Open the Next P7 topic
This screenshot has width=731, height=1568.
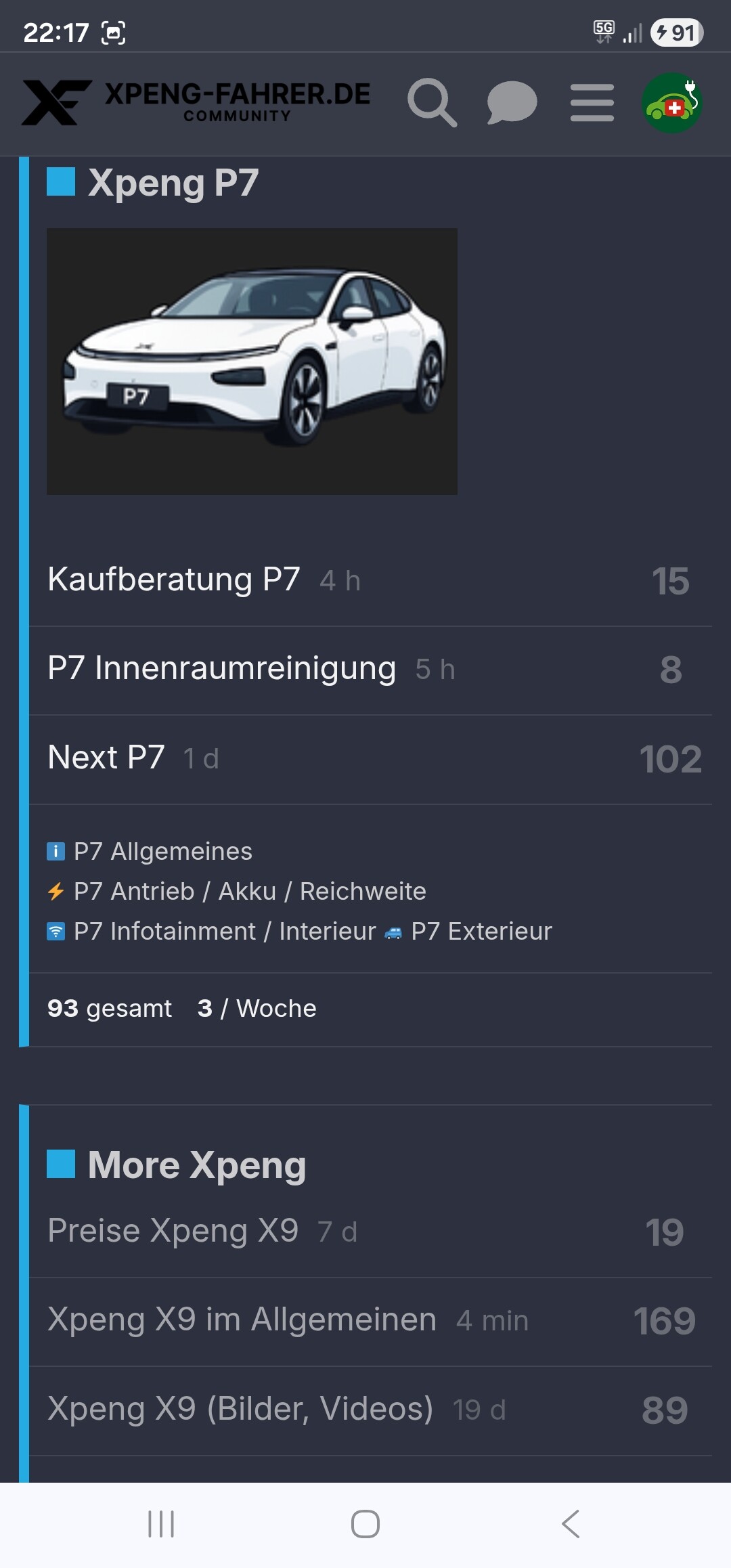[106, 757]
